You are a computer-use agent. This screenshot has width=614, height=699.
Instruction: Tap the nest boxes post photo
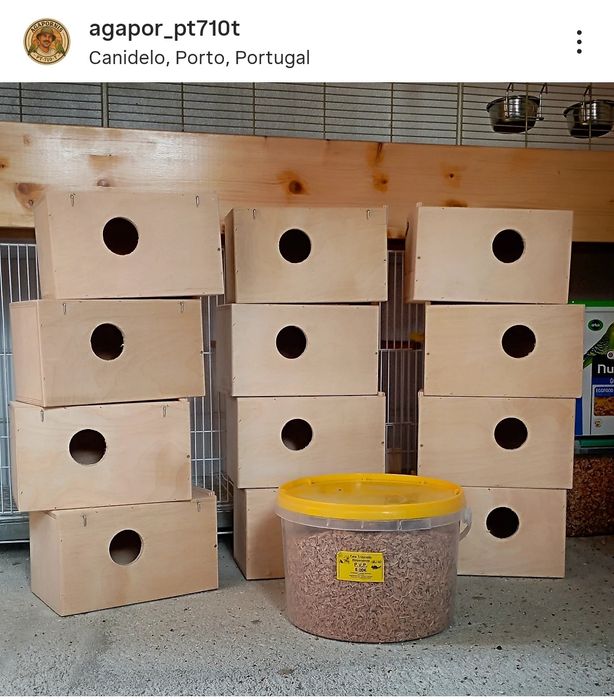click(x=307, y=390)
